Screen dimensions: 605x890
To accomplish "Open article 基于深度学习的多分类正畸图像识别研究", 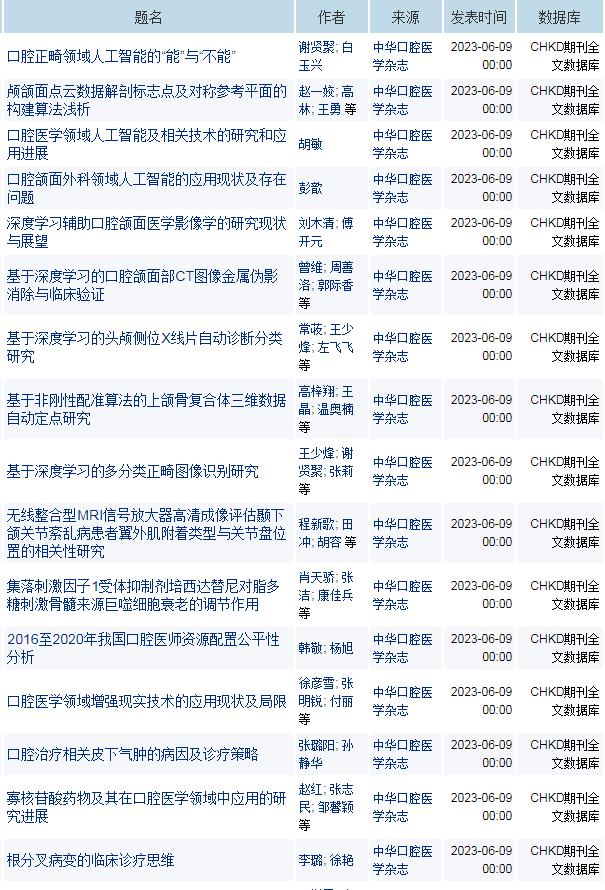I will 132,471.
